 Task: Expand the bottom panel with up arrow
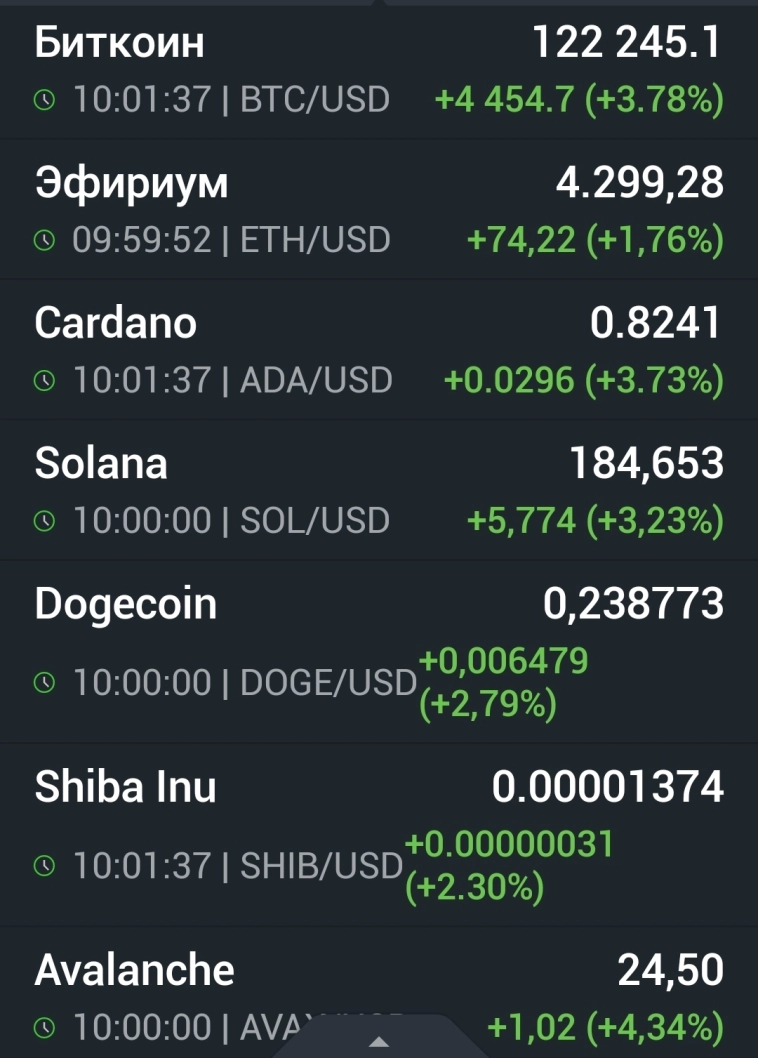[379, 1042]
